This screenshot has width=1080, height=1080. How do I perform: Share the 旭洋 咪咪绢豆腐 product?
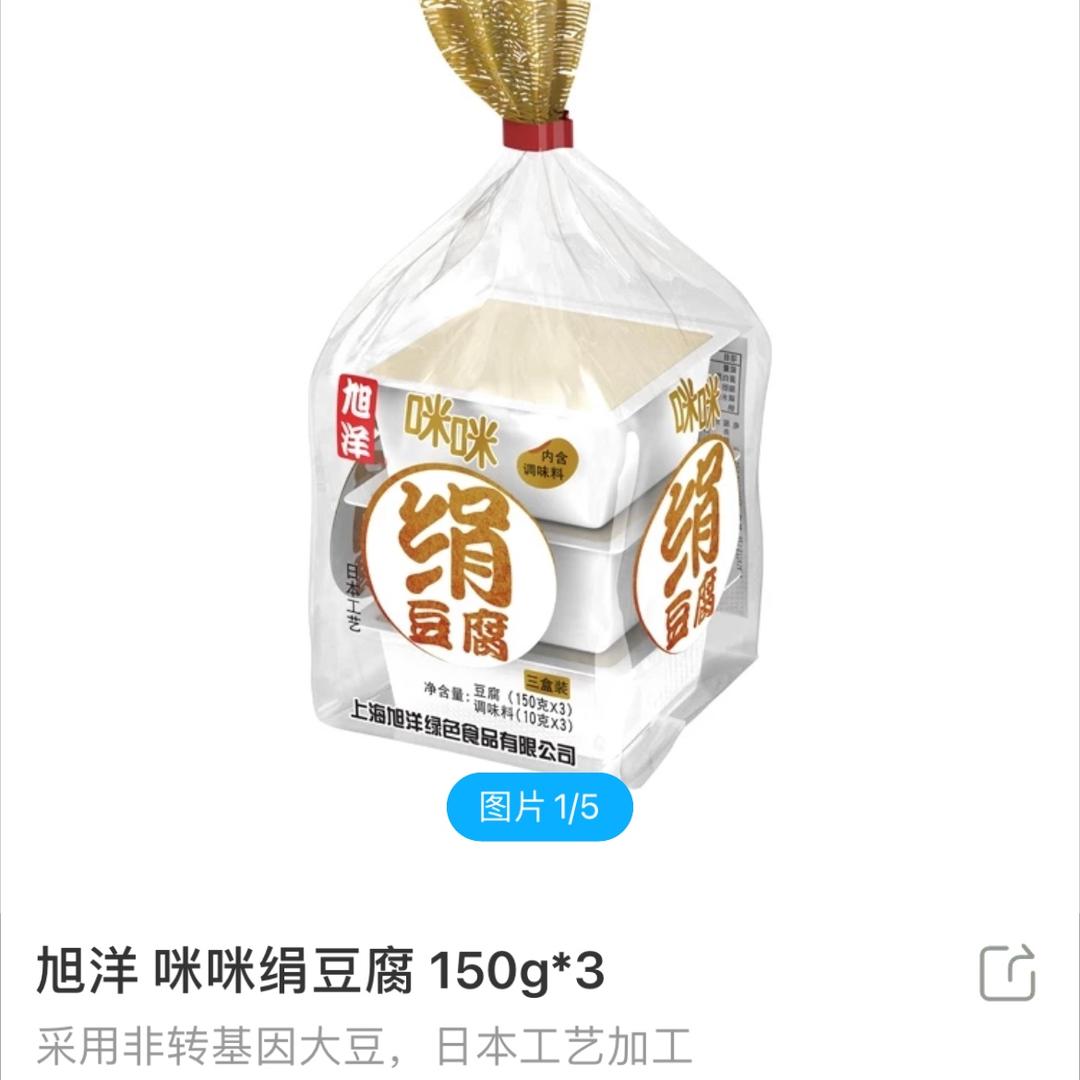(1007, 971)
